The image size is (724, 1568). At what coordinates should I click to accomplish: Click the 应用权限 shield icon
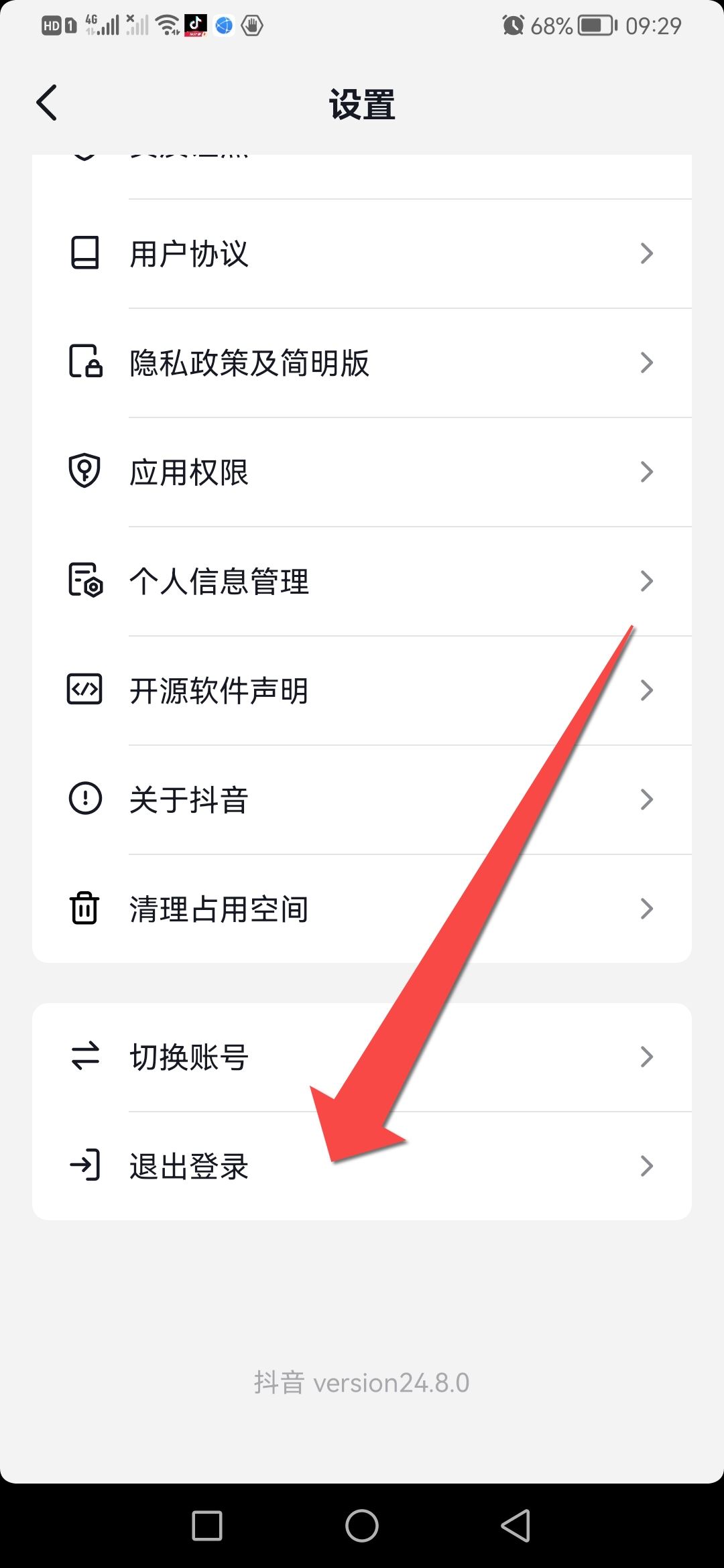(x=84, y=471)
